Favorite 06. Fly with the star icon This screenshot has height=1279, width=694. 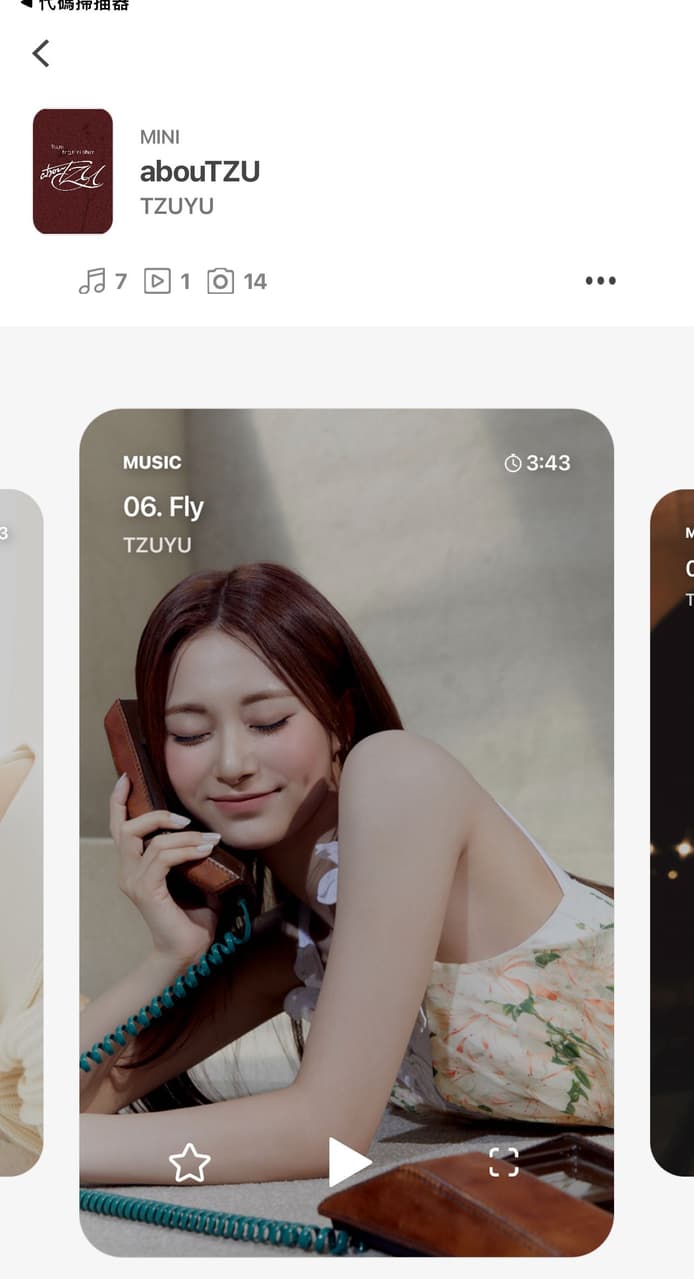189,1163
